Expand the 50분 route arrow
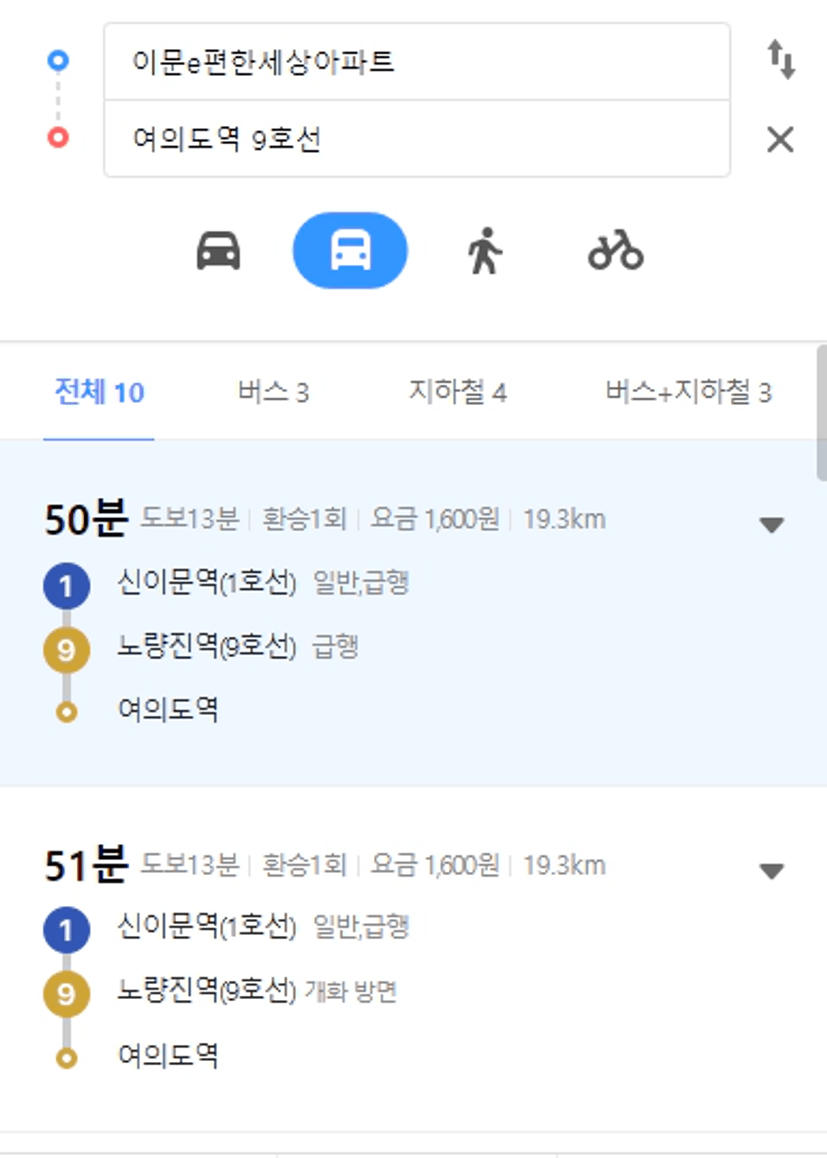The height and width of the screenshot is (1158, 827). (x=771, y=525)
